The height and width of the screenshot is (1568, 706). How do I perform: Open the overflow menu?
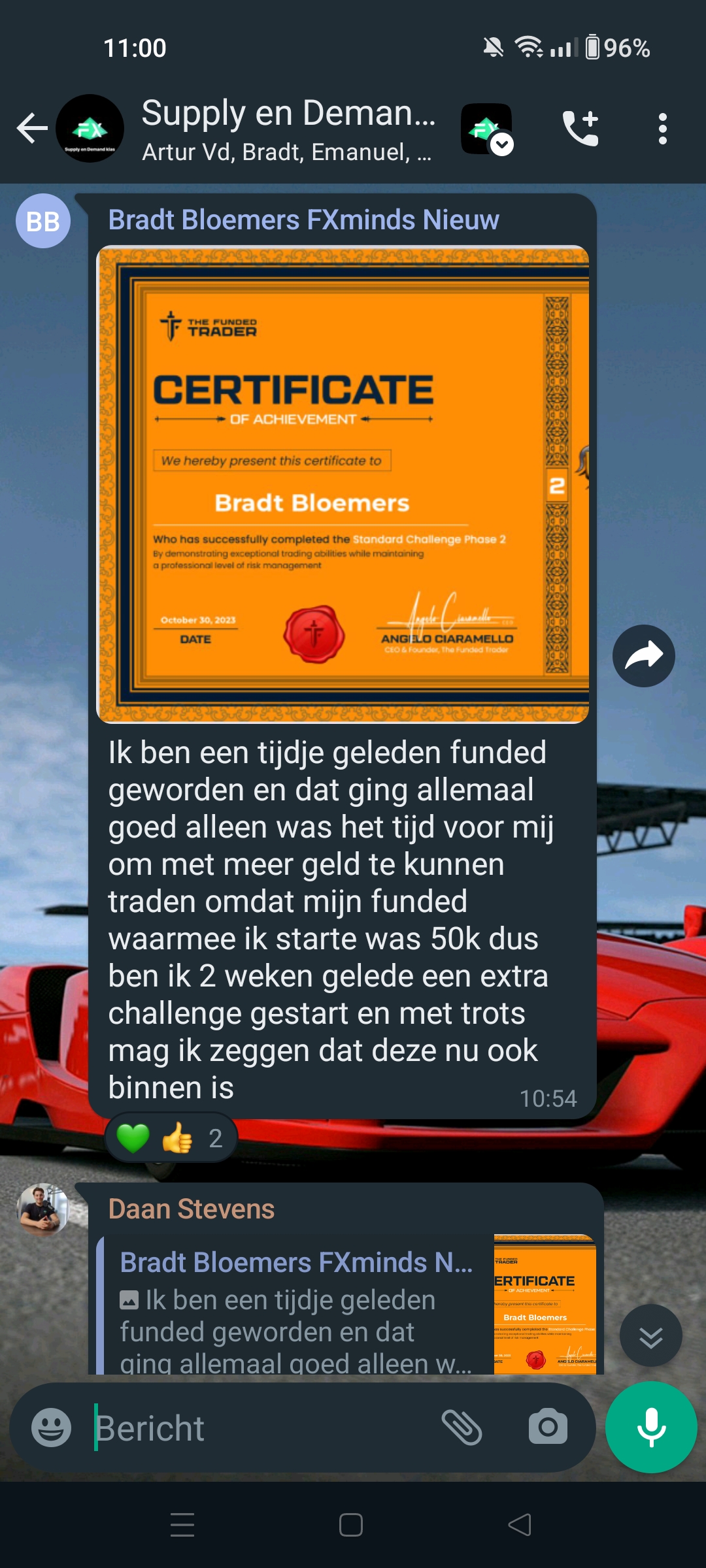click(x=663, y=129)
